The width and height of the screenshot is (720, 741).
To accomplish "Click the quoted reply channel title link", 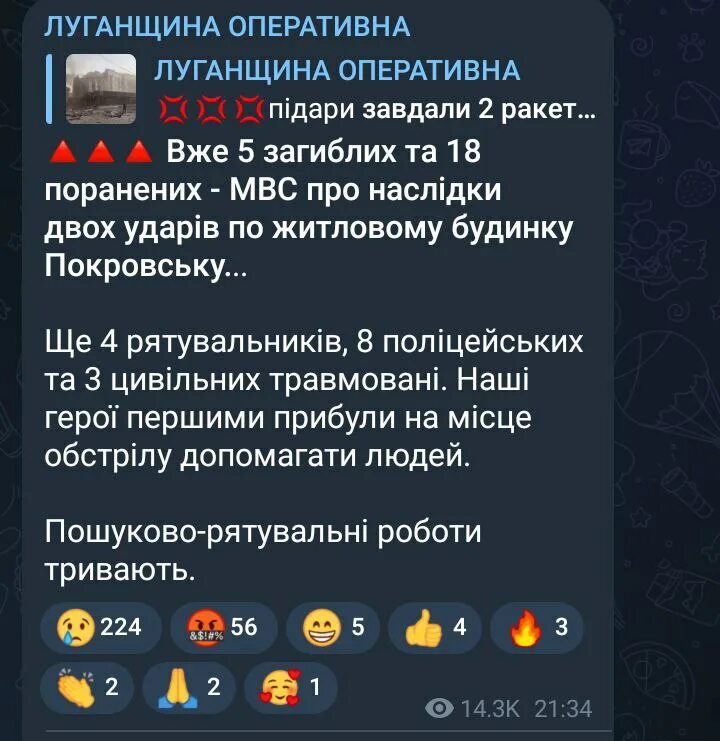I will (336, 71).
